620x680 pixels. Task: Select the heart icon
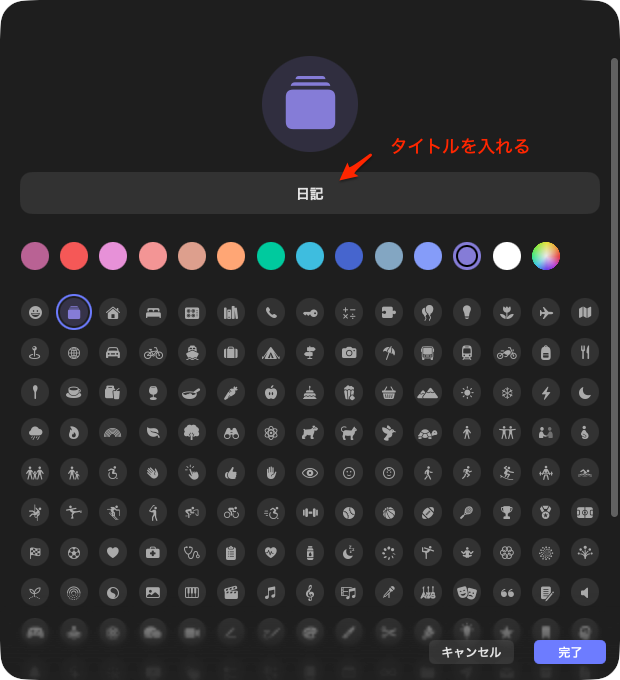click(113, 551)
